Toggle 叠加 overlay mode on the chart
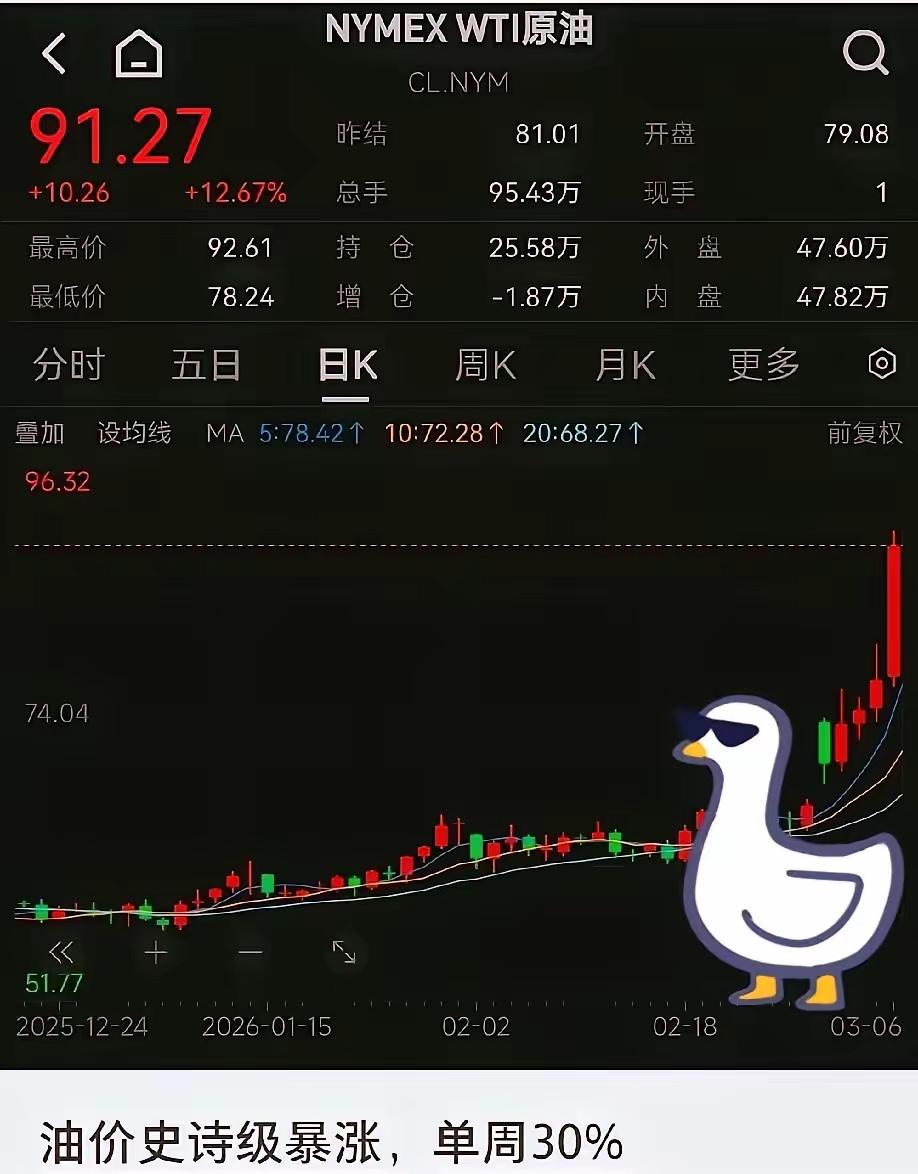 point(40,434)
